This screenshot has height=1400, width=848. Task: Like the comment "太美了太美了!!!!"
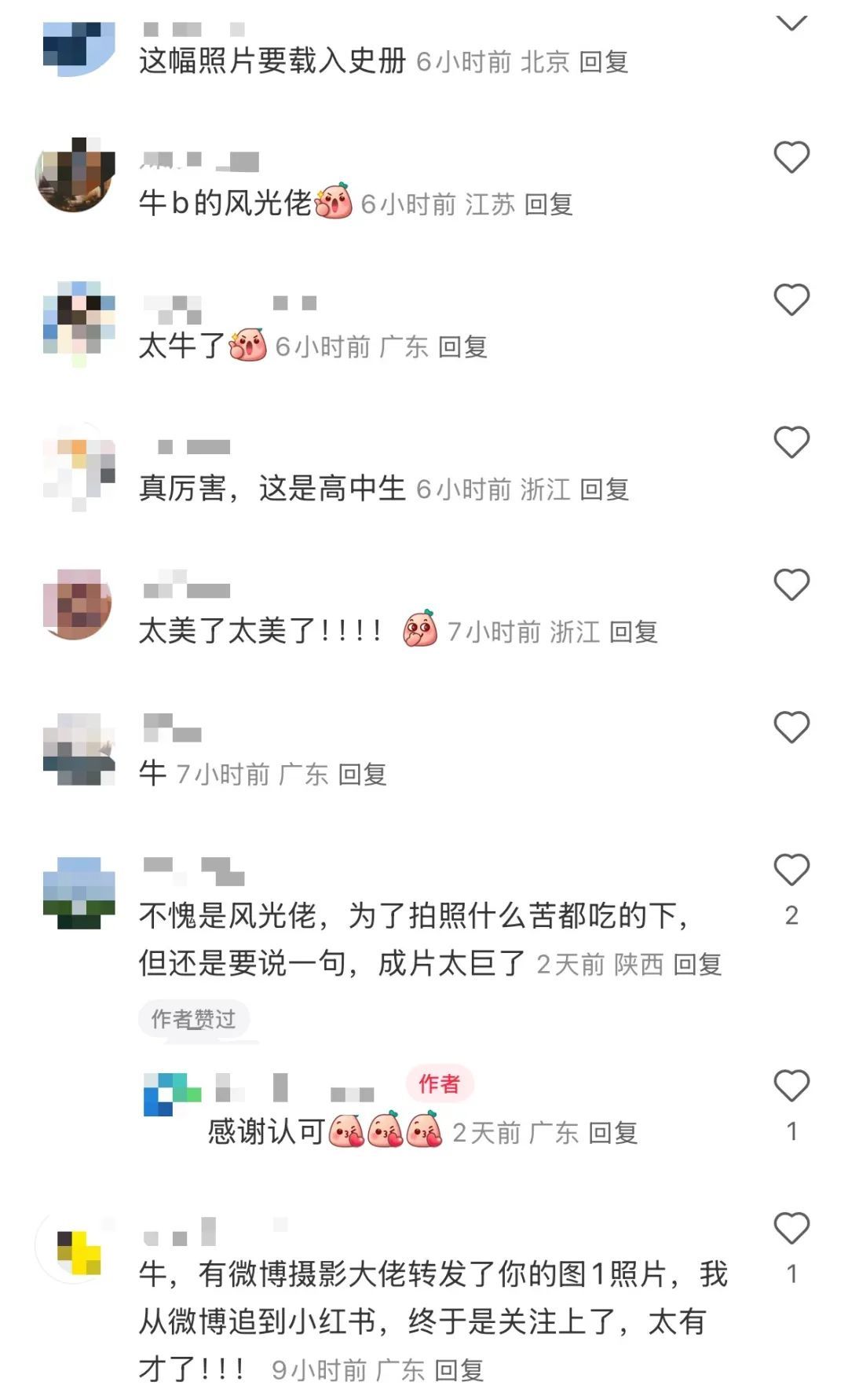point(791,585)
